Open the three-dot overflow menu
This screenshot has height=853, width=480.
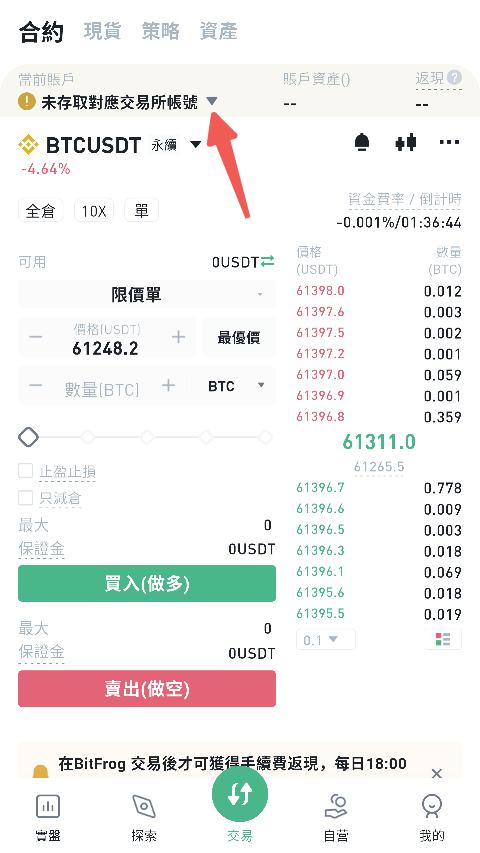pyautogui.click(x=450, y=143)
